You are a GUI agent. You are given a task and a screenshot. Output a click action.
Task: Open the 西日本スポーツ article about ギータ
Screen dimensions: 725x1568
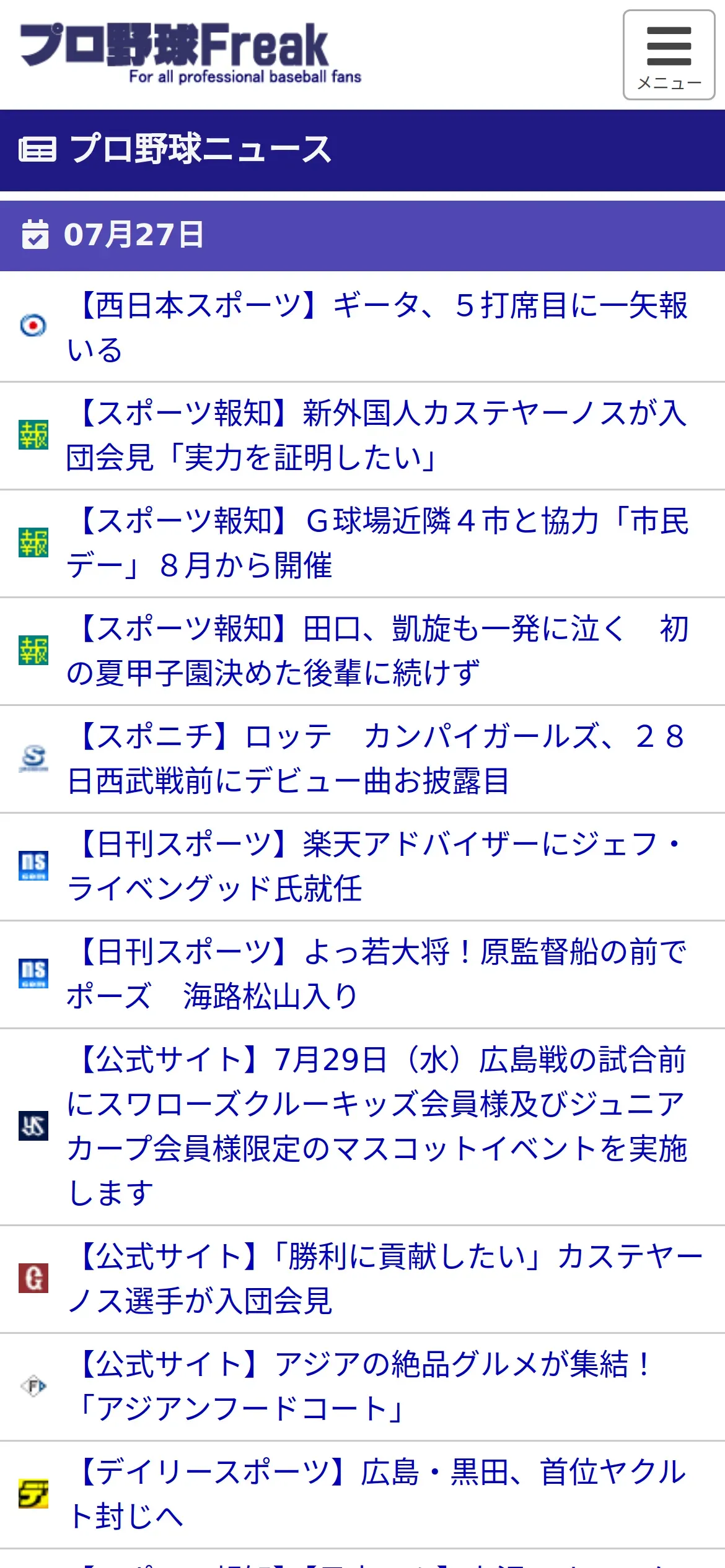pyautogui.click(x=377, y=327)
